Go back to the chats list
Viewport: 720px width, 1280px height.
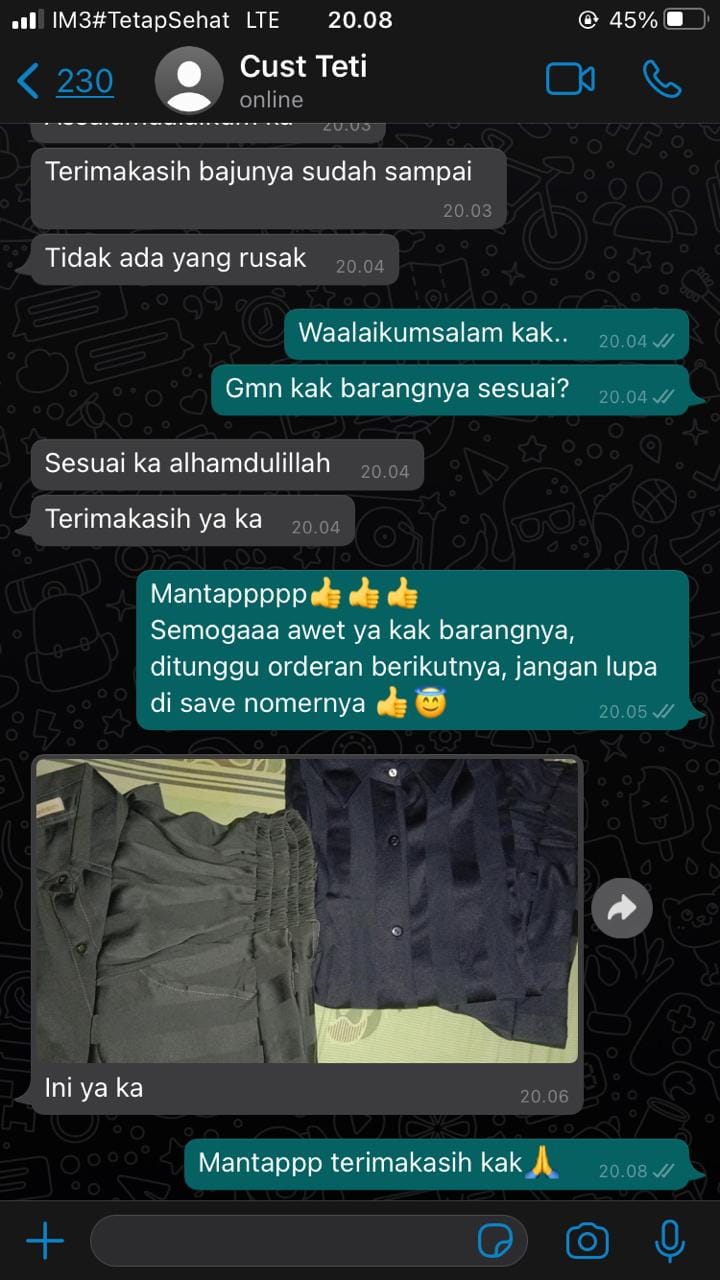pos(64,81)
